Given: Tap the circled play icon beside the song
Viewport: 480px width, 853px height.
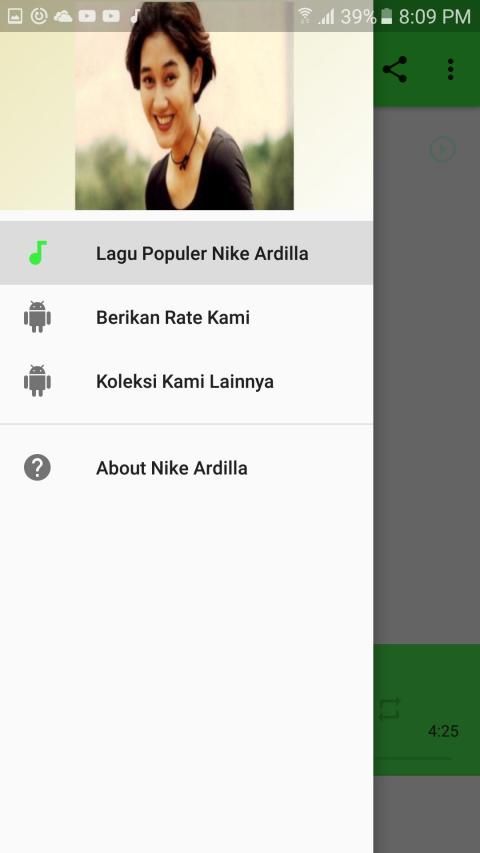Looking at the screenshot, I should pos(442,149).
